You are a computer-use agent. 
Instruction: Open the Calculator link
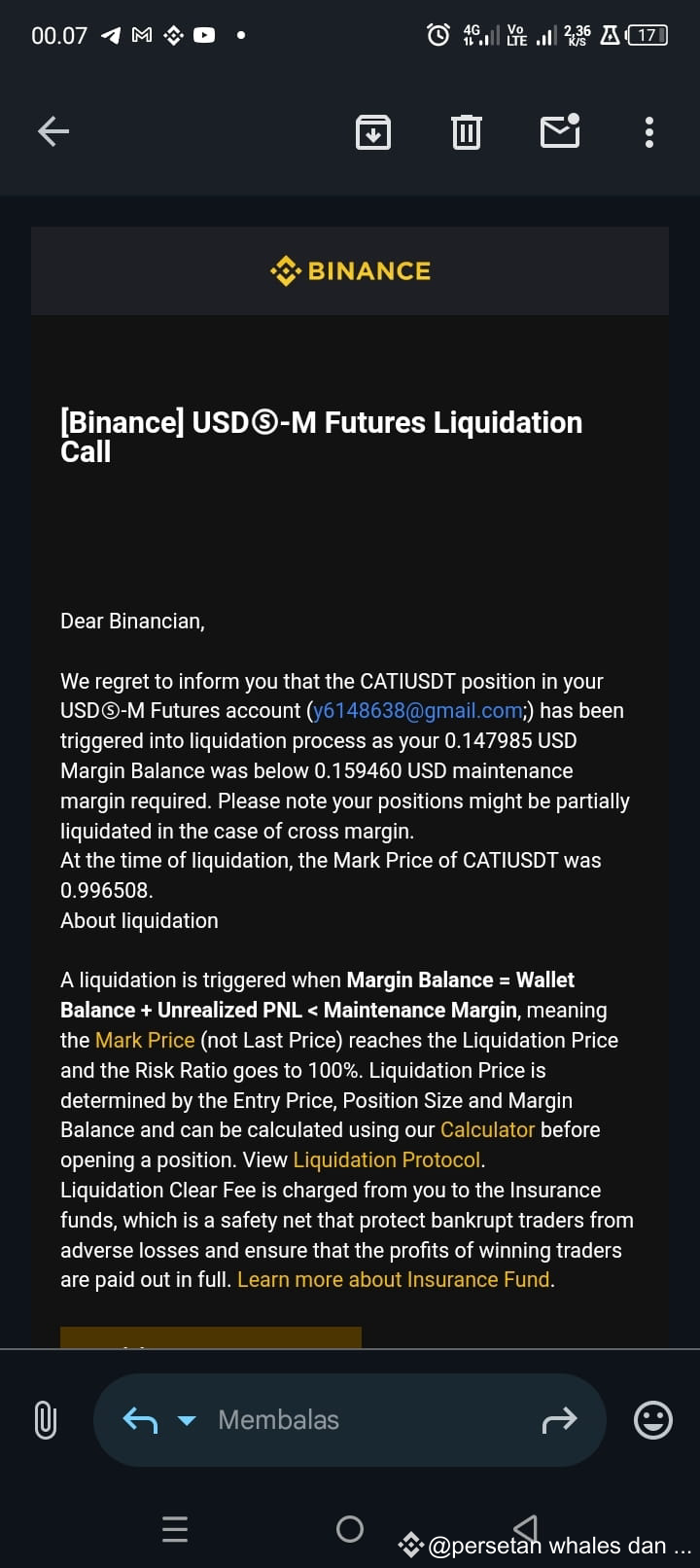(487, 1129)
